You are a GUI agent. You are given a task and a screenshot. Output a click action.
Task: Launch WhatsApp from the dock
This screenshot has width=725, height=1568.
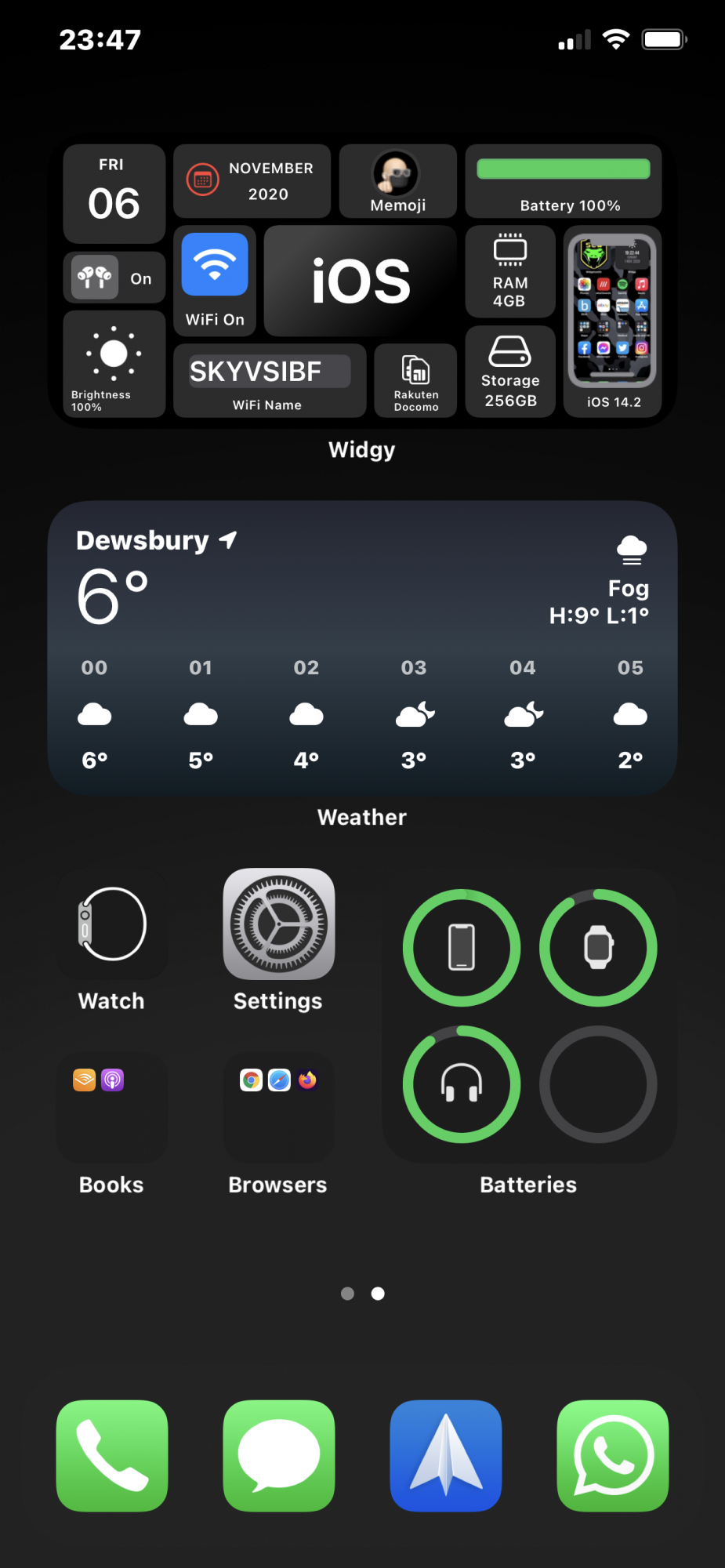point(612,1455)
